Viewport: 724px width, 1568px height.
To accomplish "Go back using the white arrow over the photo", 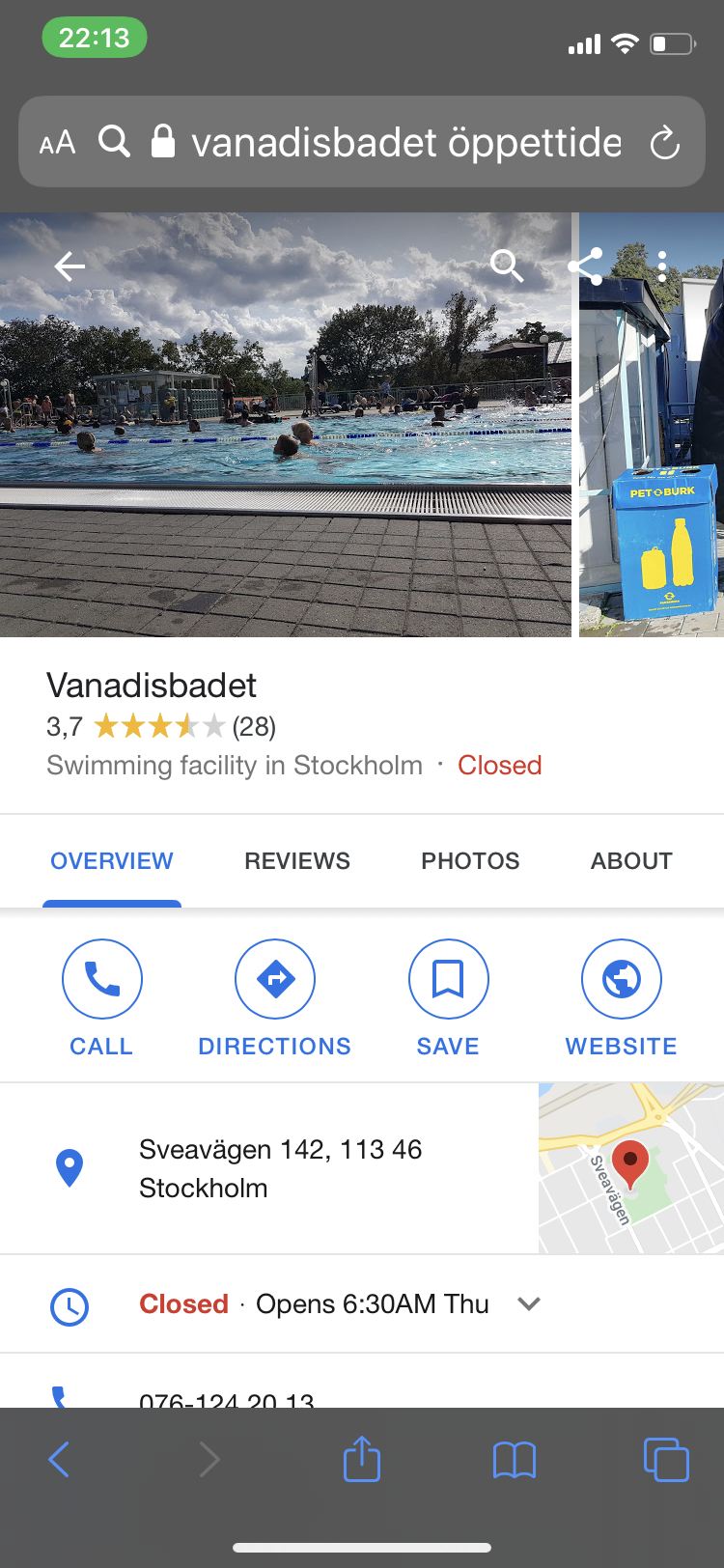I will [x=70, y=266].
